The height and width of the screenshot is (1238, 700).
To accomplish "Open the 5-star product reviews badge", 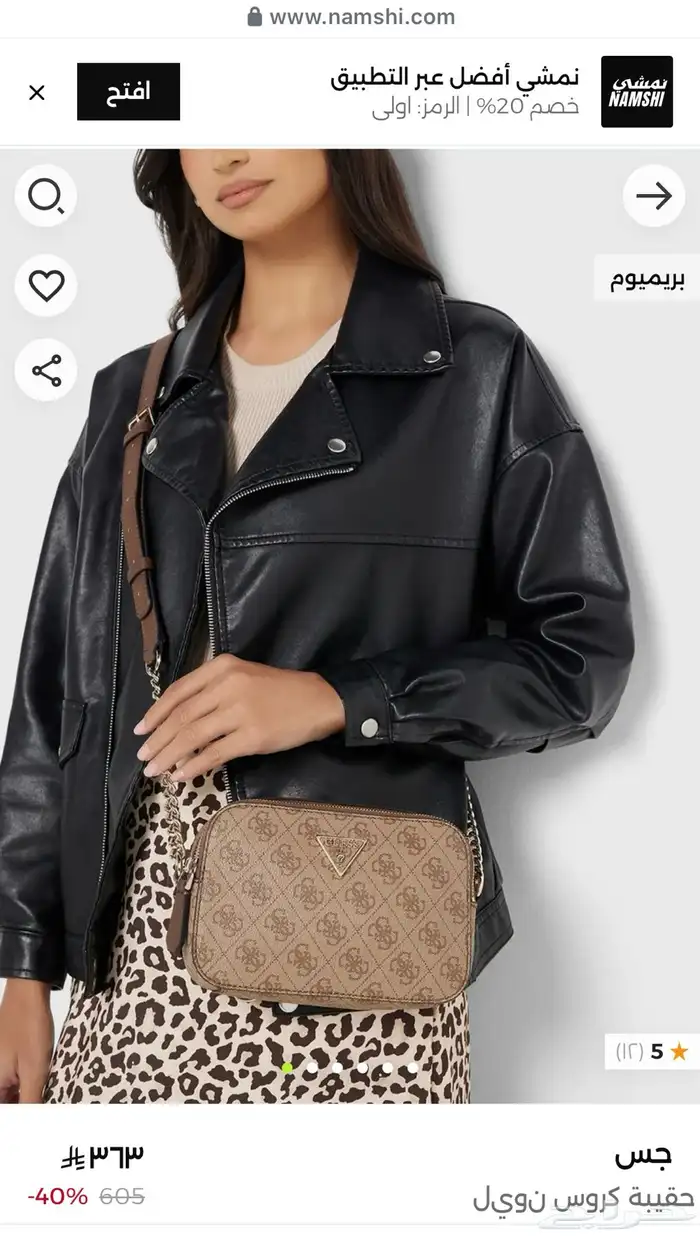I will pos(651,1051).
